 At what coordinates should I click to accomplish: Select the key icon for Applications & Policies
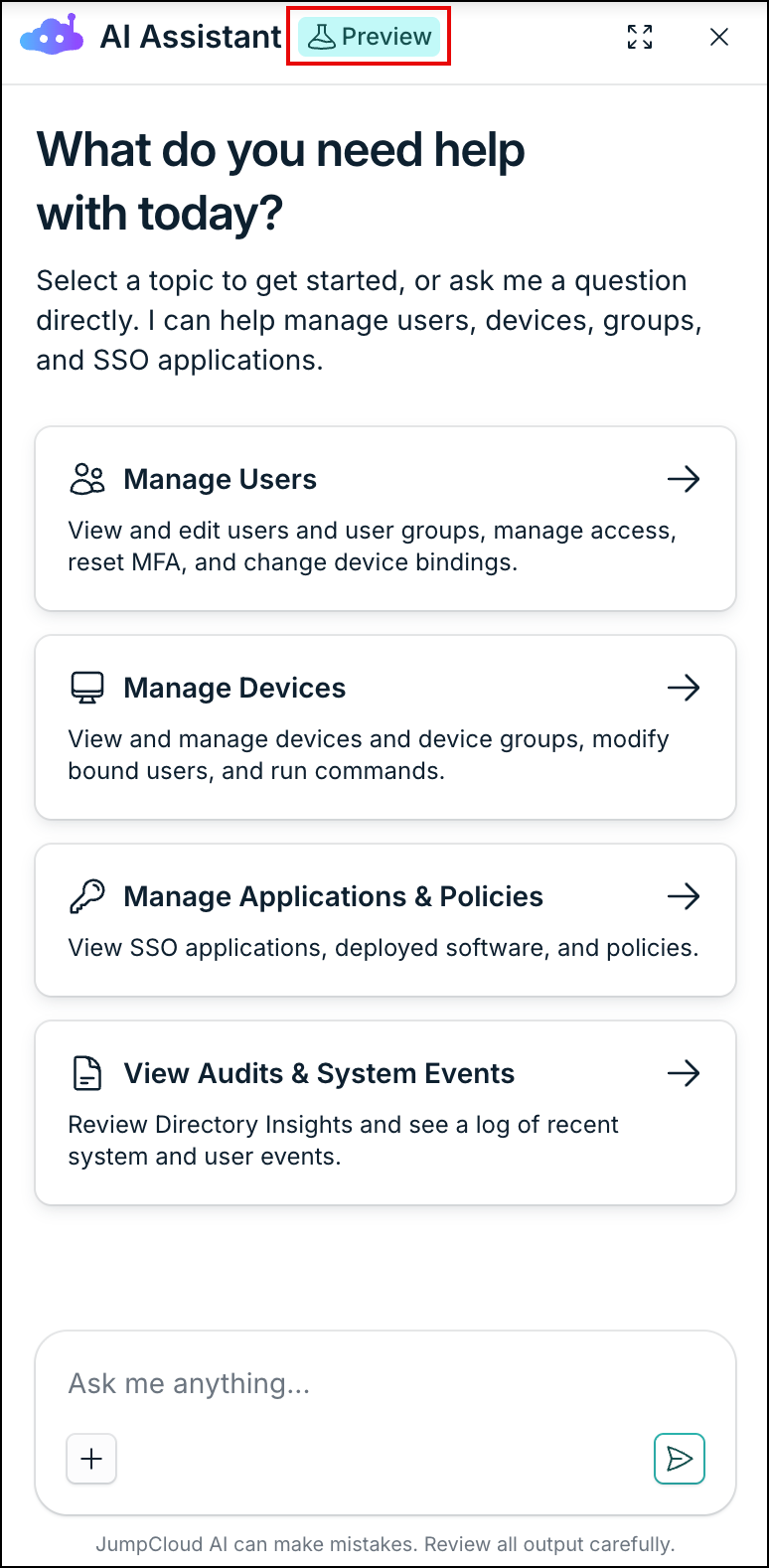click(86, 896)
